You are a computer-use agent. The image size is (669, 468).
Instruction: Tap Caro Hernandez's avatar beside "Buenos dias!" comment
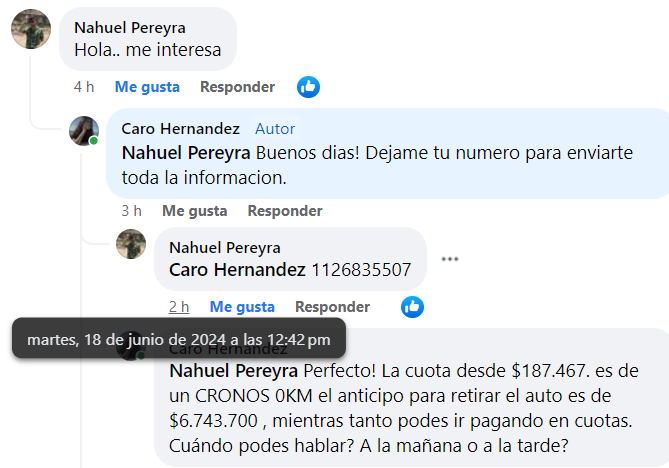click(83, 130)
